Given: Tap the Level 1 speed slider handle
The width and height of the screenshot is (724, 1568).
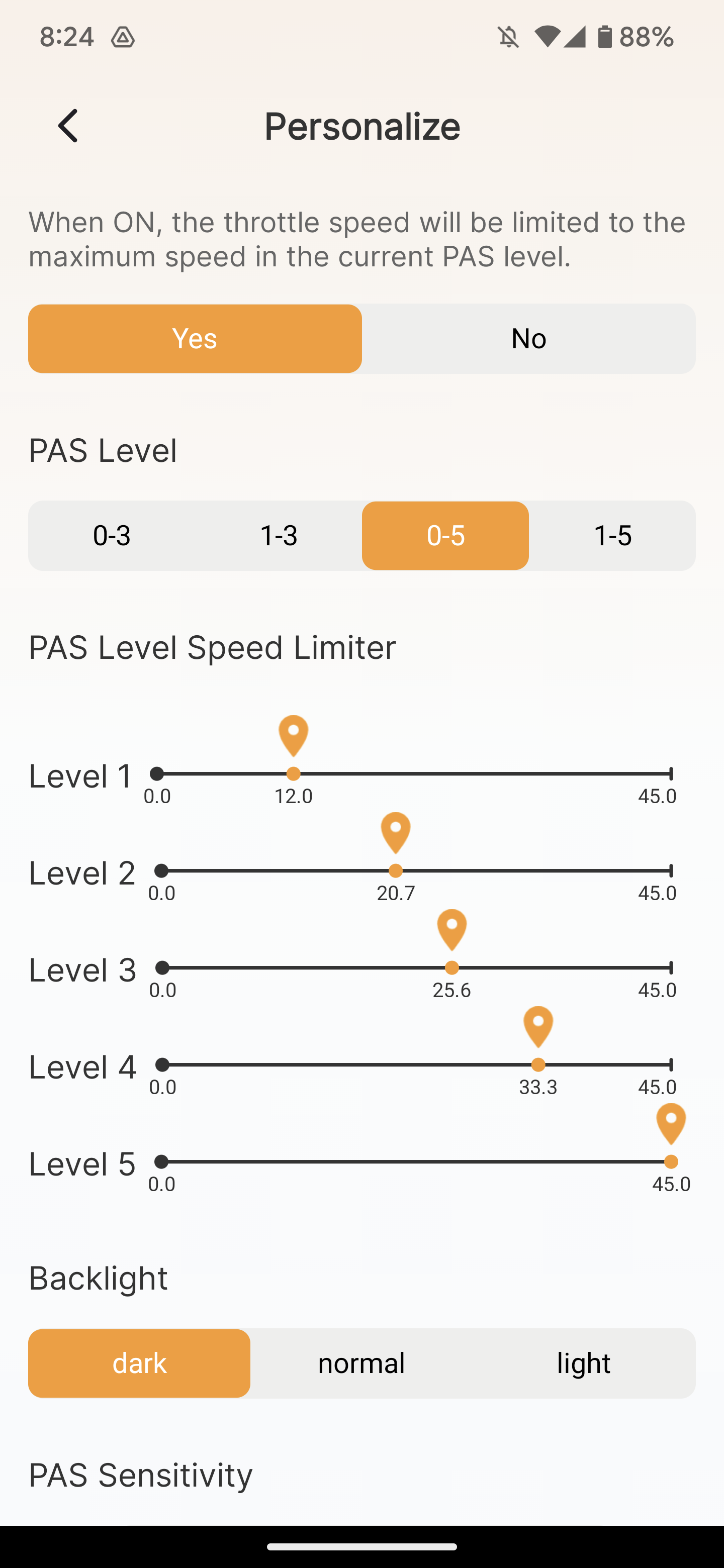Looking at the screenshot, I should [x=294, y=773].
